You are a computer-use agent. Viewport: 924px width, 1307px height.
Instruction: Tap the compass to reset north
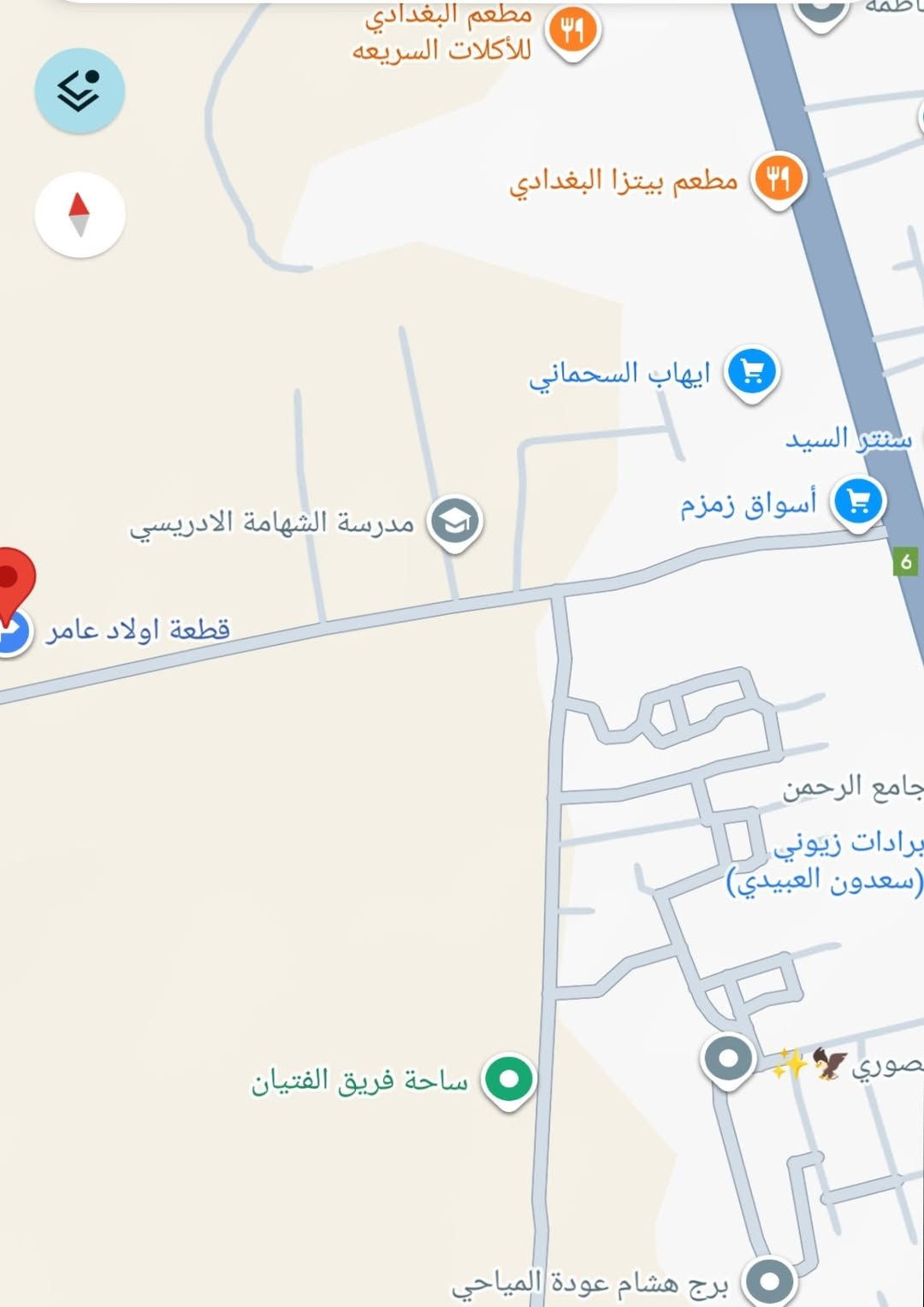[x=80, y=215]
